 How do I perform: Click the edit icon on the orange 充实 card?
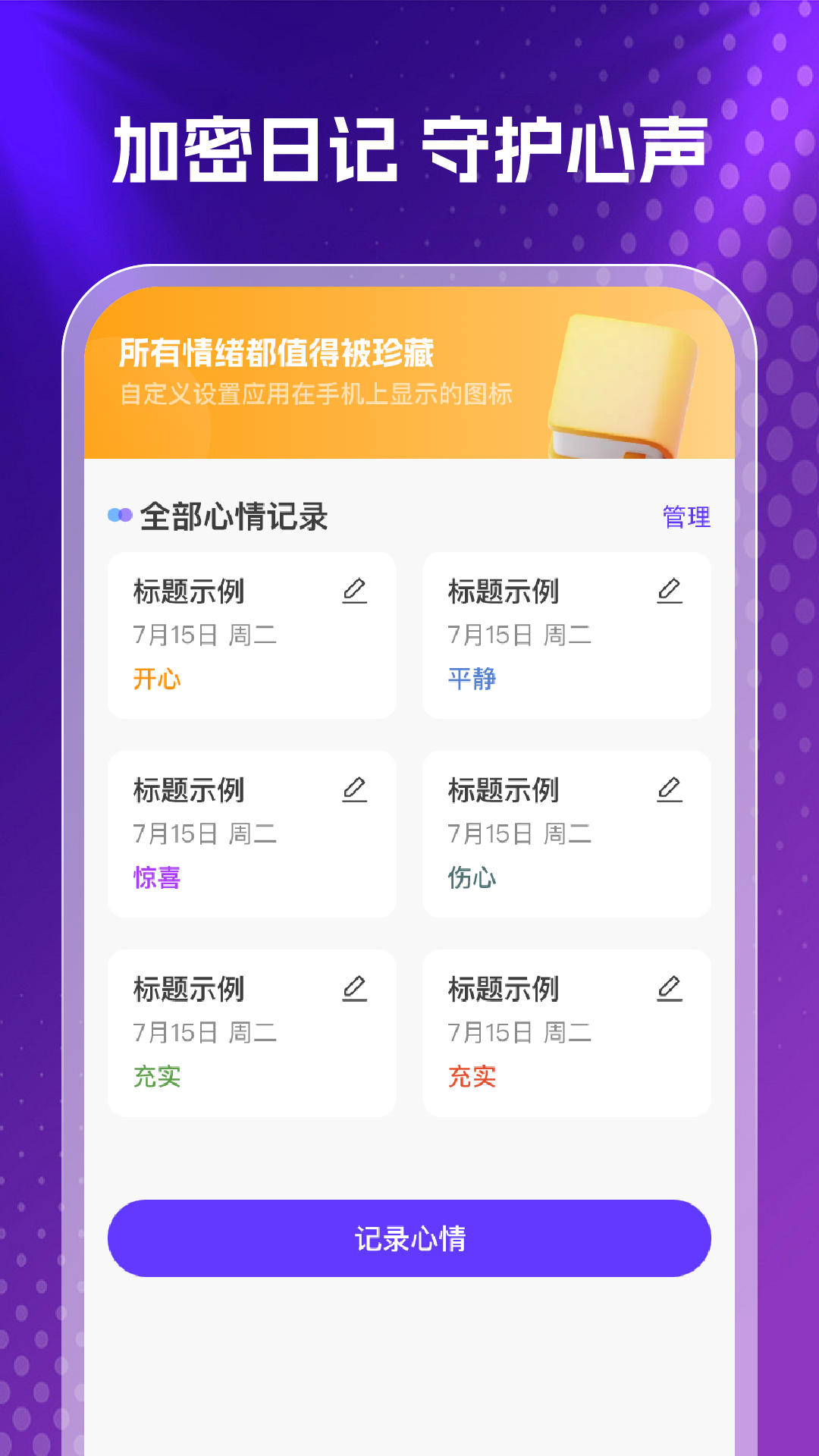tap(670, 987)
